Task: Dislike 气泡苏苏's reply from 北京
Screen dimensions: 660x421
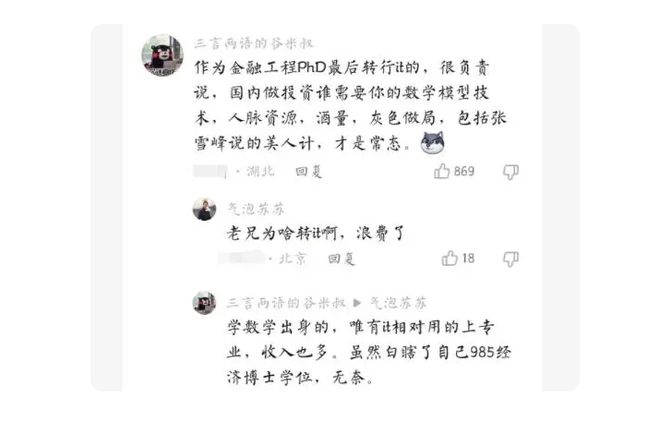Action: pos(510,258)
